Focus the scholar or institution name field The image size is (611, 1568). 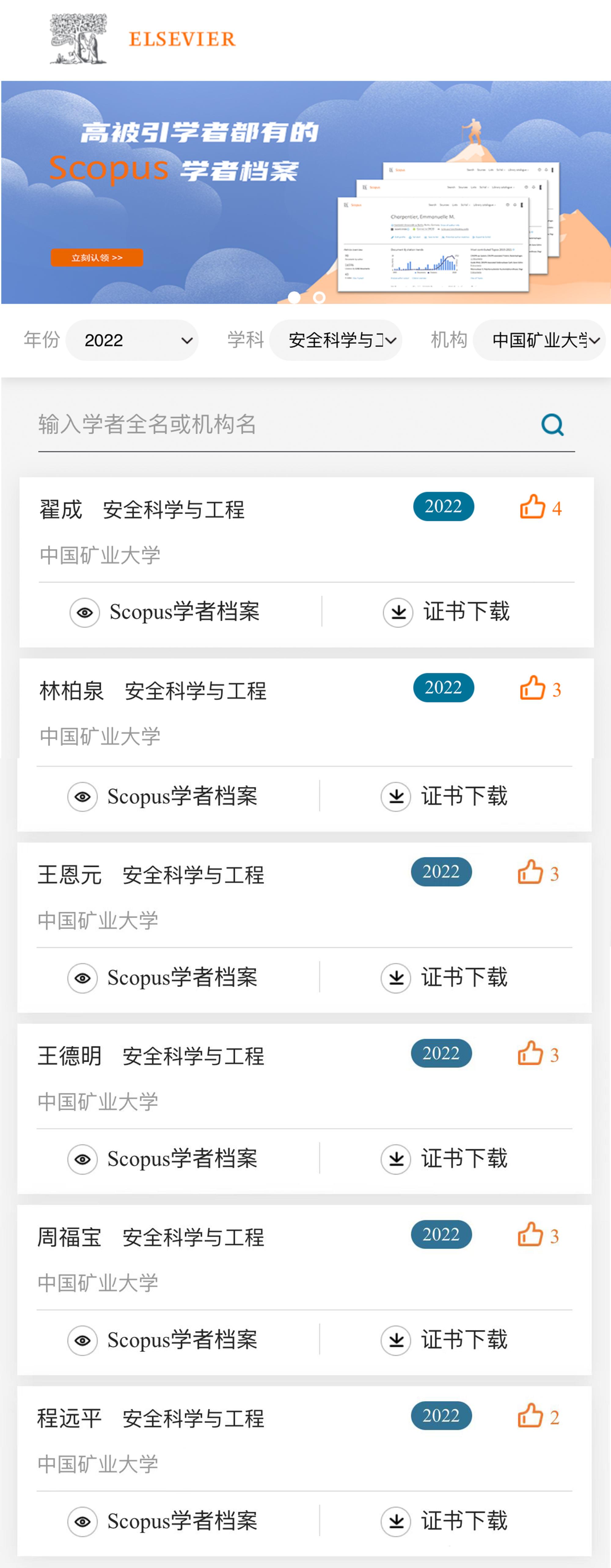pos(280,424)
